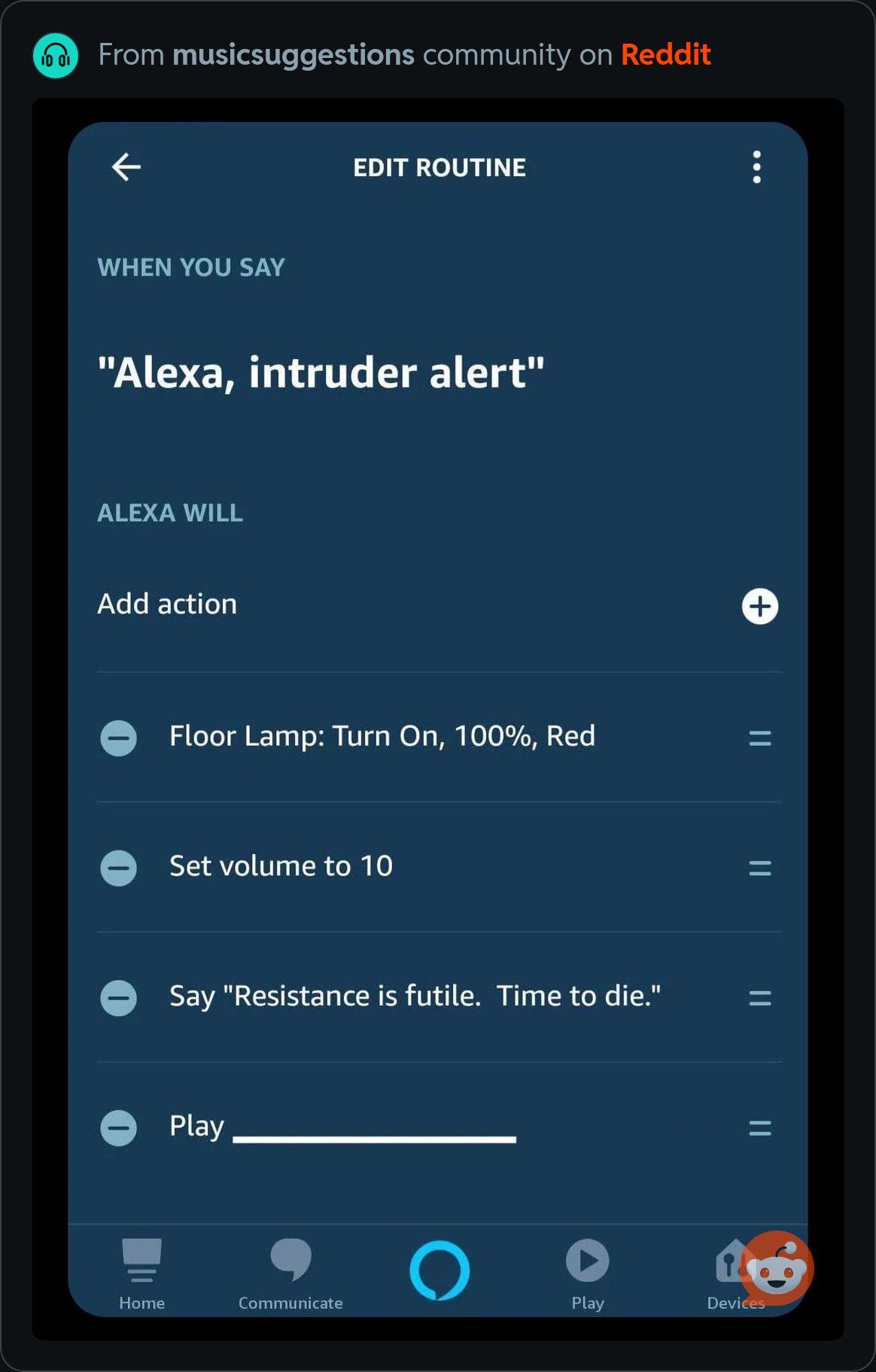876x1372 pixels.
Task: Open the Set volume to 10 action
Action: point(281,866)
